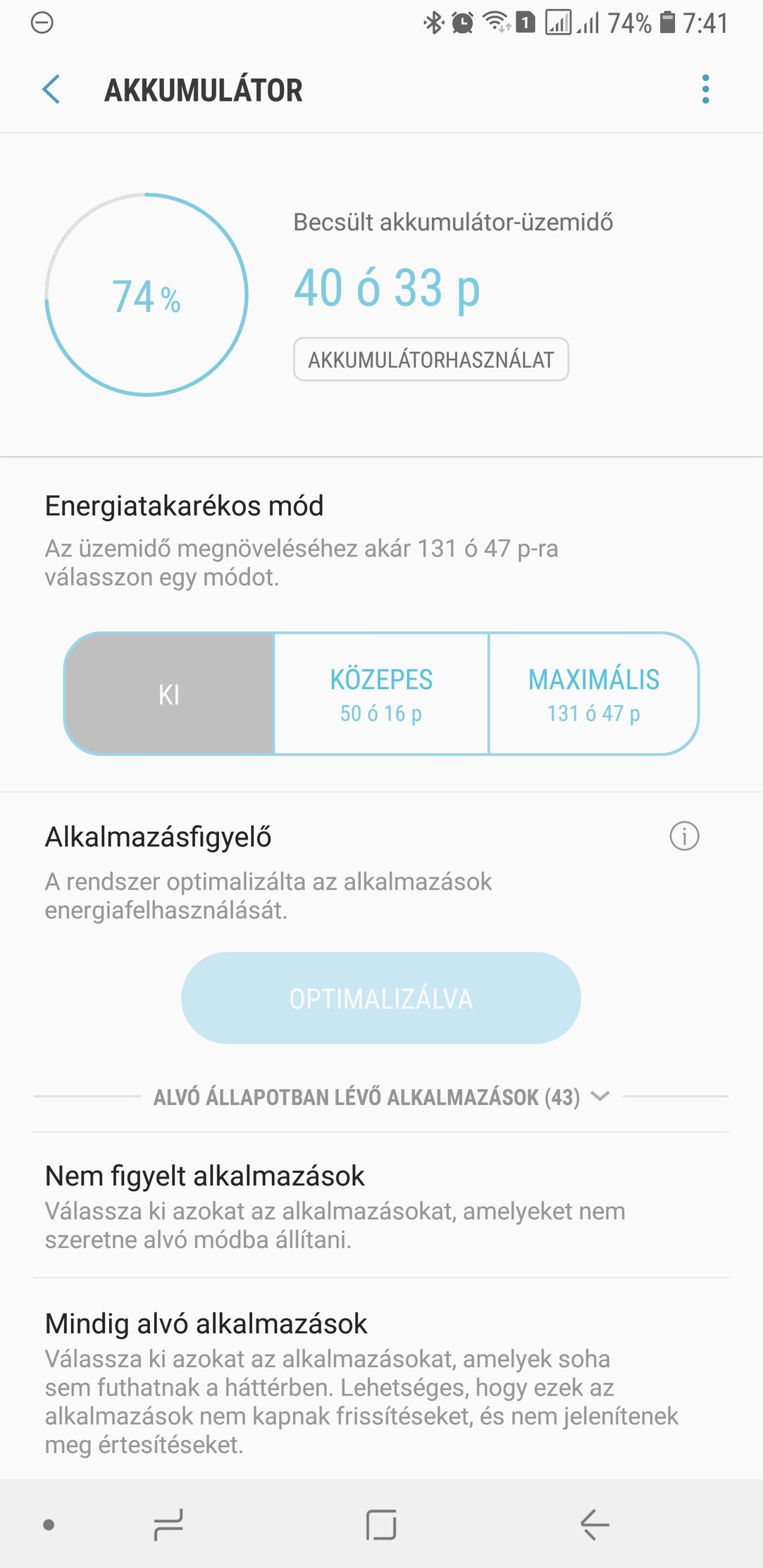The width and height of the screenshot is (763, 1568).
Task: Tap the OPTIMALIZÁLVA button
Action: click(381, 998)
